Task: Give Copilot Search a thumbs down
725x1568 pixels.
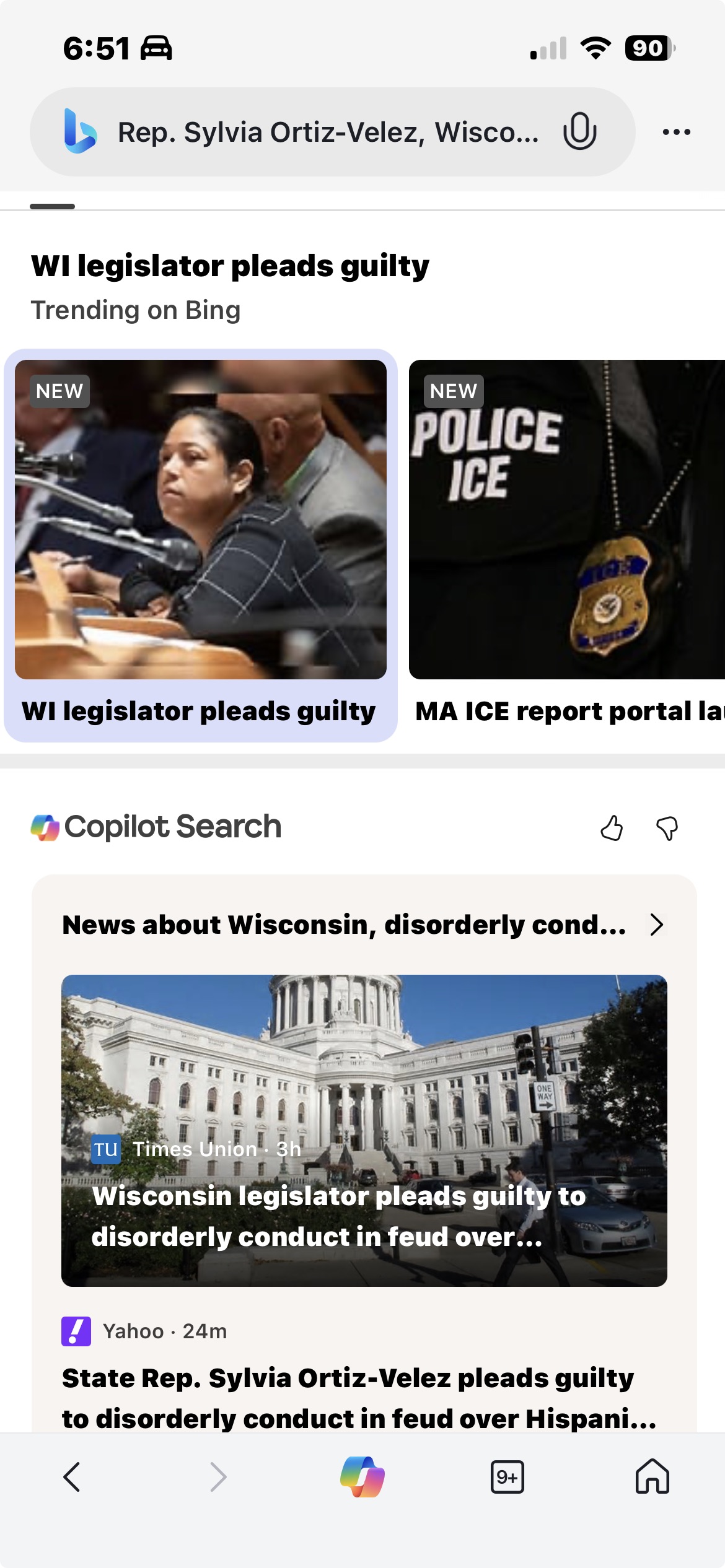Action: [667, 828]
